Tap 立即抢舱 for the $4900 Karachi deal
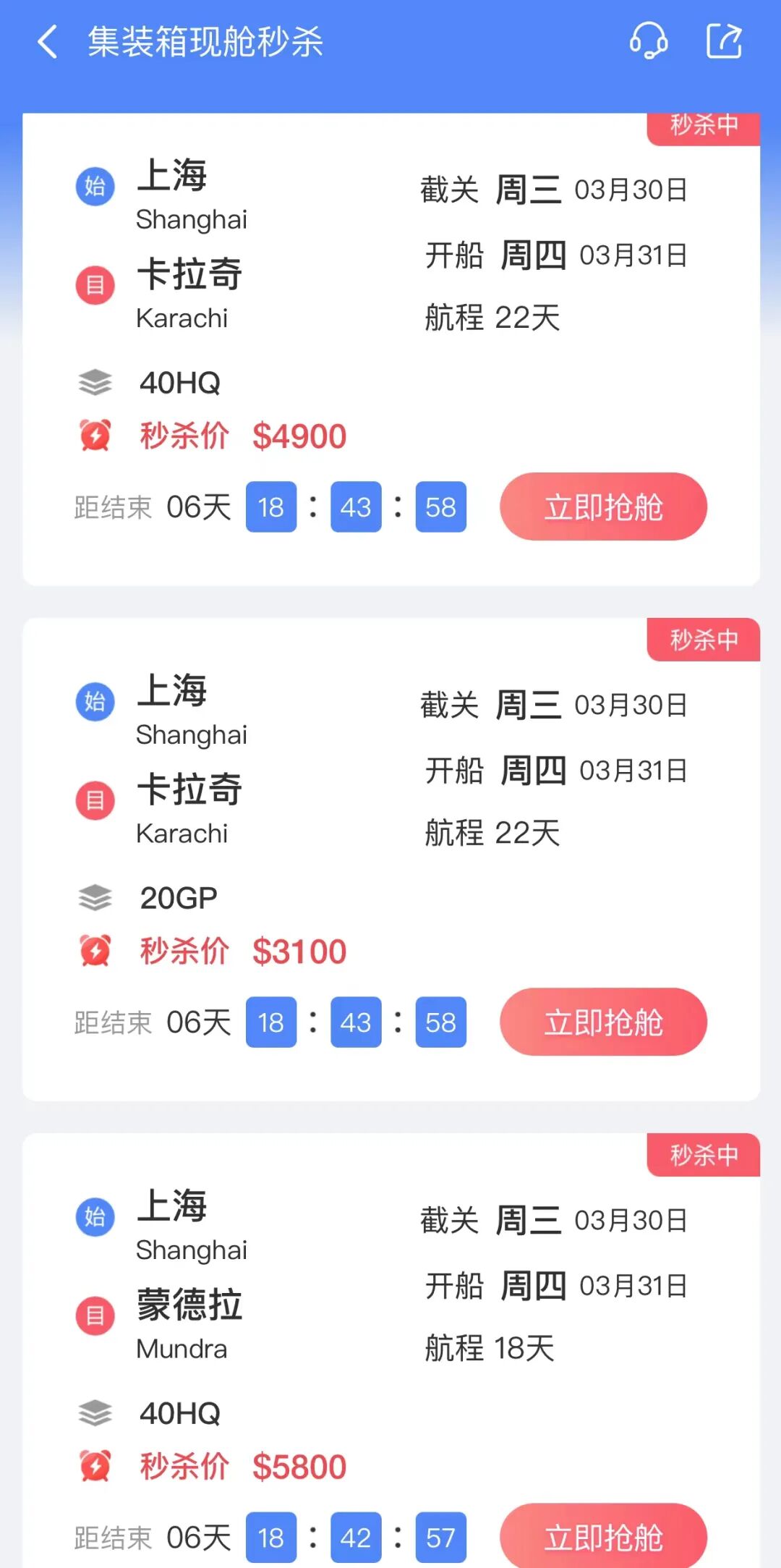Viewport: 781px width, 1568px height. coord(603,507)
